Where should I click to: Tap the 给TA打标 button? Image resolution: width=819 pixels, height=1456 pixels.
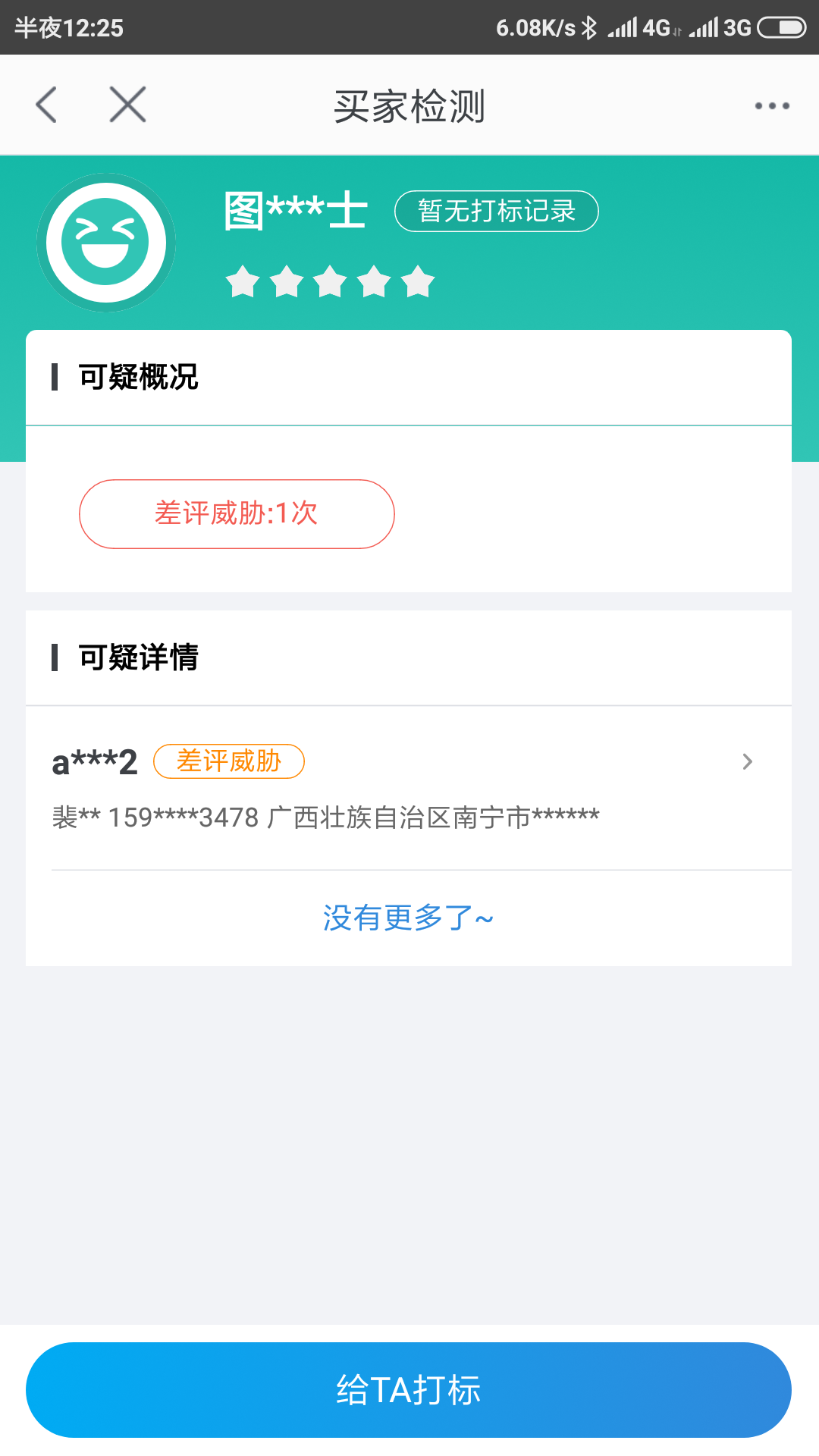409,1389
